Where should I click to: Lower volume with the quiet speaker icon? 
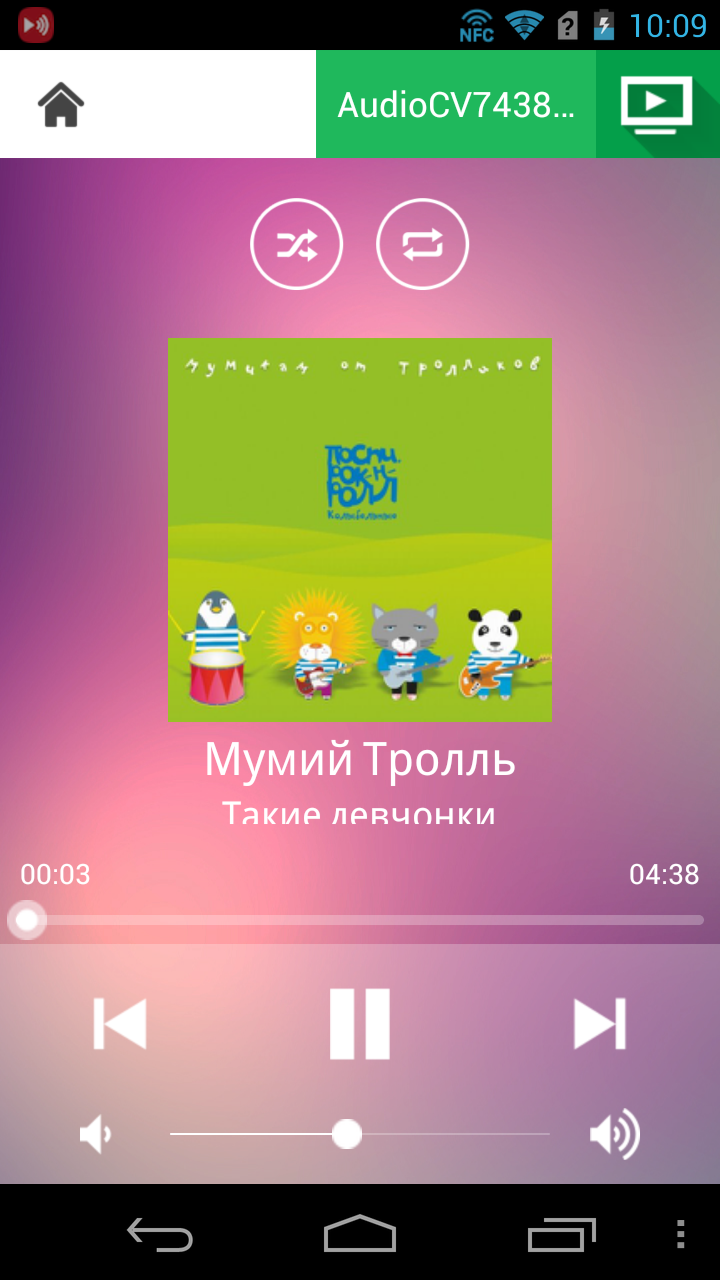point(96,1135)
